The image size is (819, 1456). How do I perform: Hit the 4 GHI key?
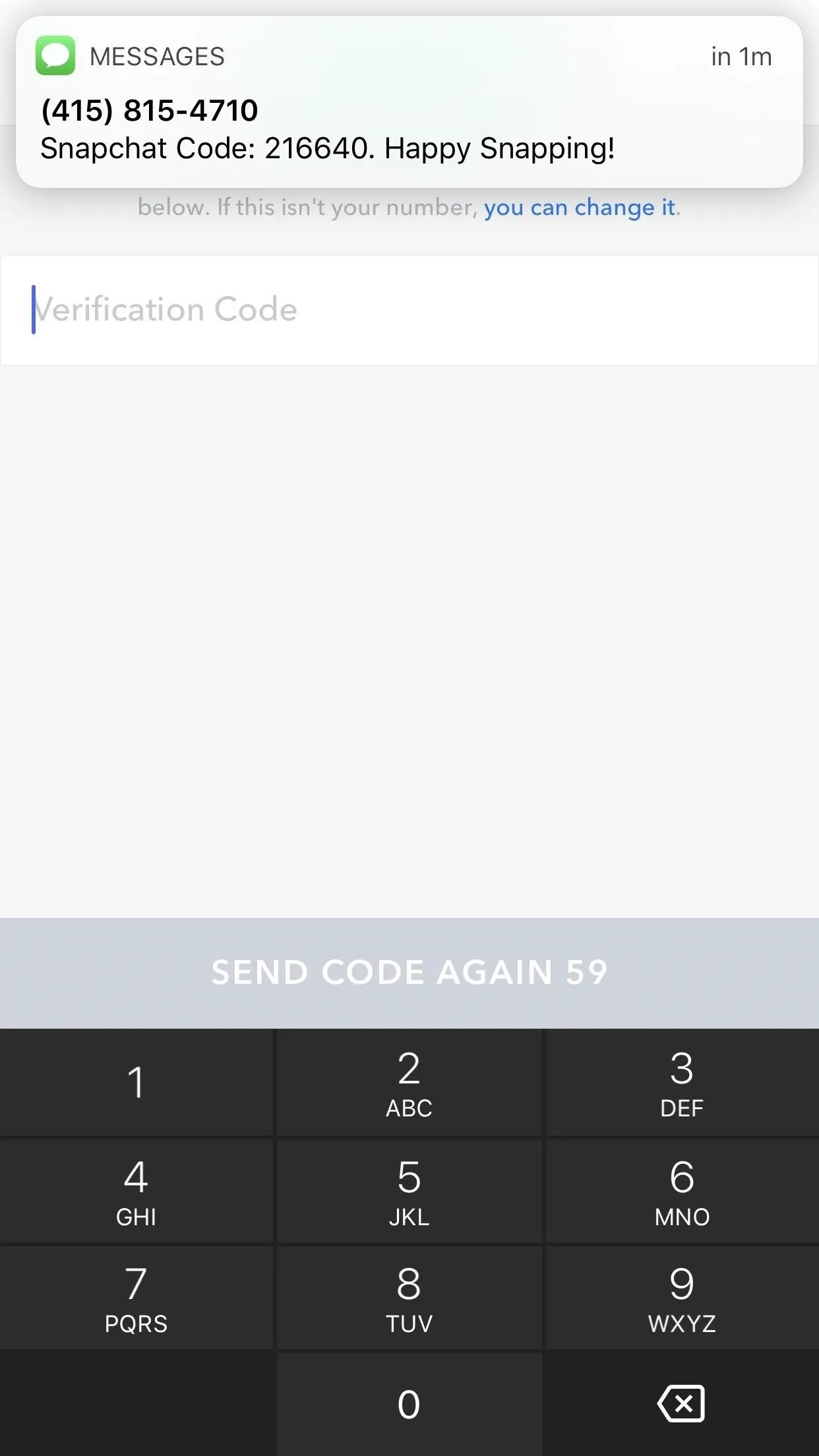pos(136,1191)
